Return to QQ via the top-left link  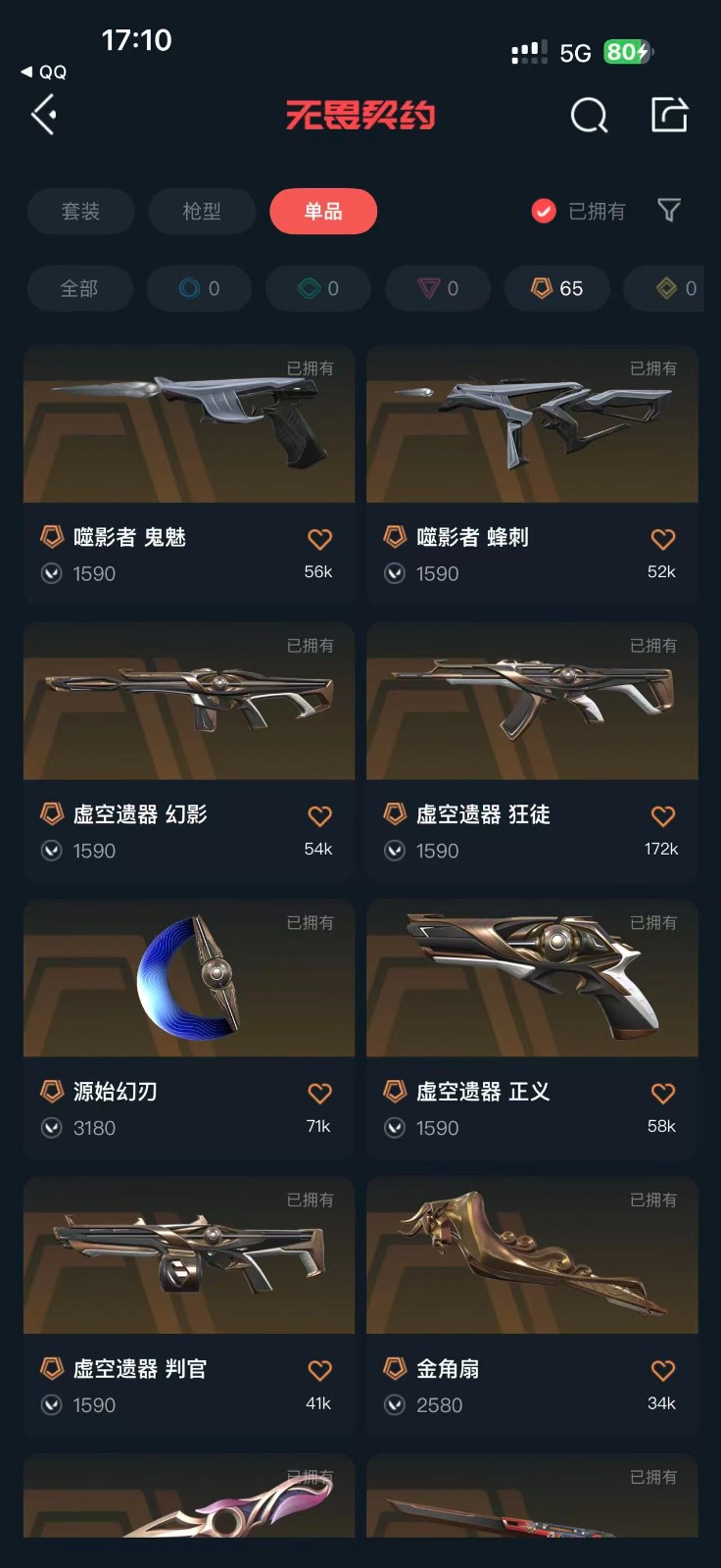(x=44, y=72)
